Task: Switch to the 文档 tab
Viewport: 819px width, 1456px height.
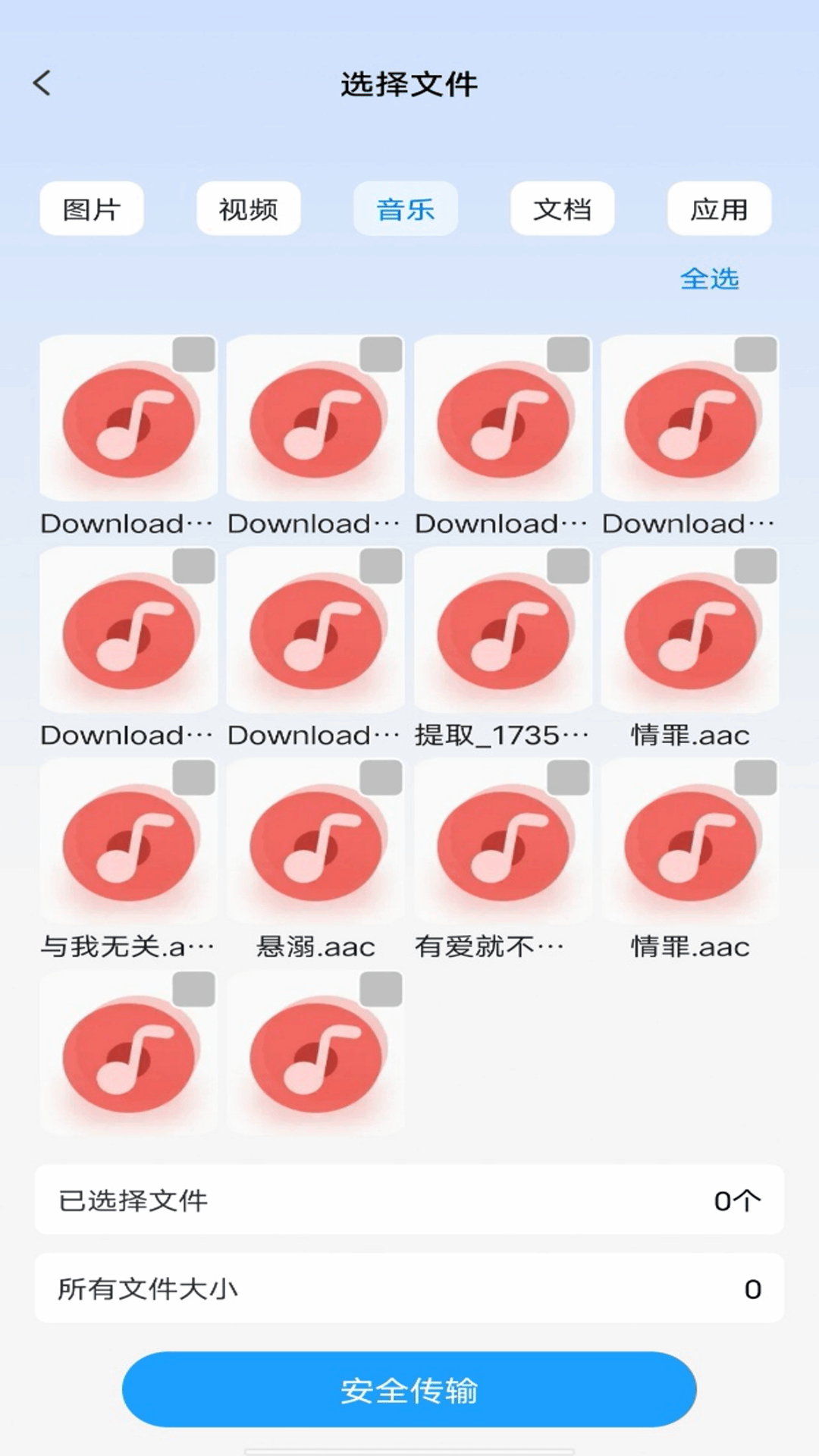Action: click(563, 209)
